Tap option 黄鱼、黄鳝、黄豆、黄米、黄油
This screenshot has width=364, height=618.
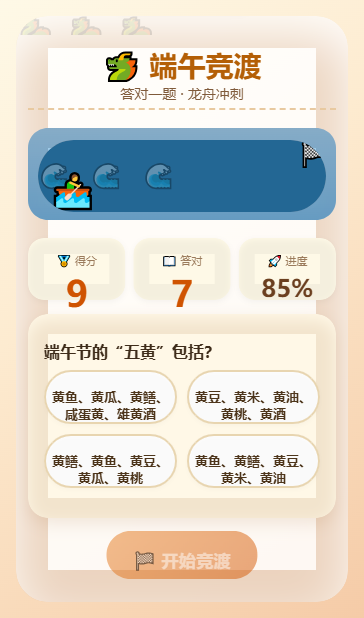coord(253,461)
